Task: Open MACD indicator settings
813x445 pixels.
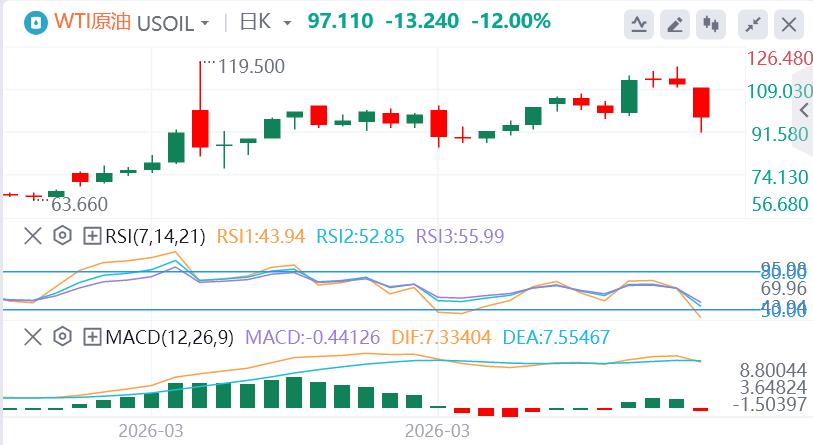Action: click(x=62, y=337)
